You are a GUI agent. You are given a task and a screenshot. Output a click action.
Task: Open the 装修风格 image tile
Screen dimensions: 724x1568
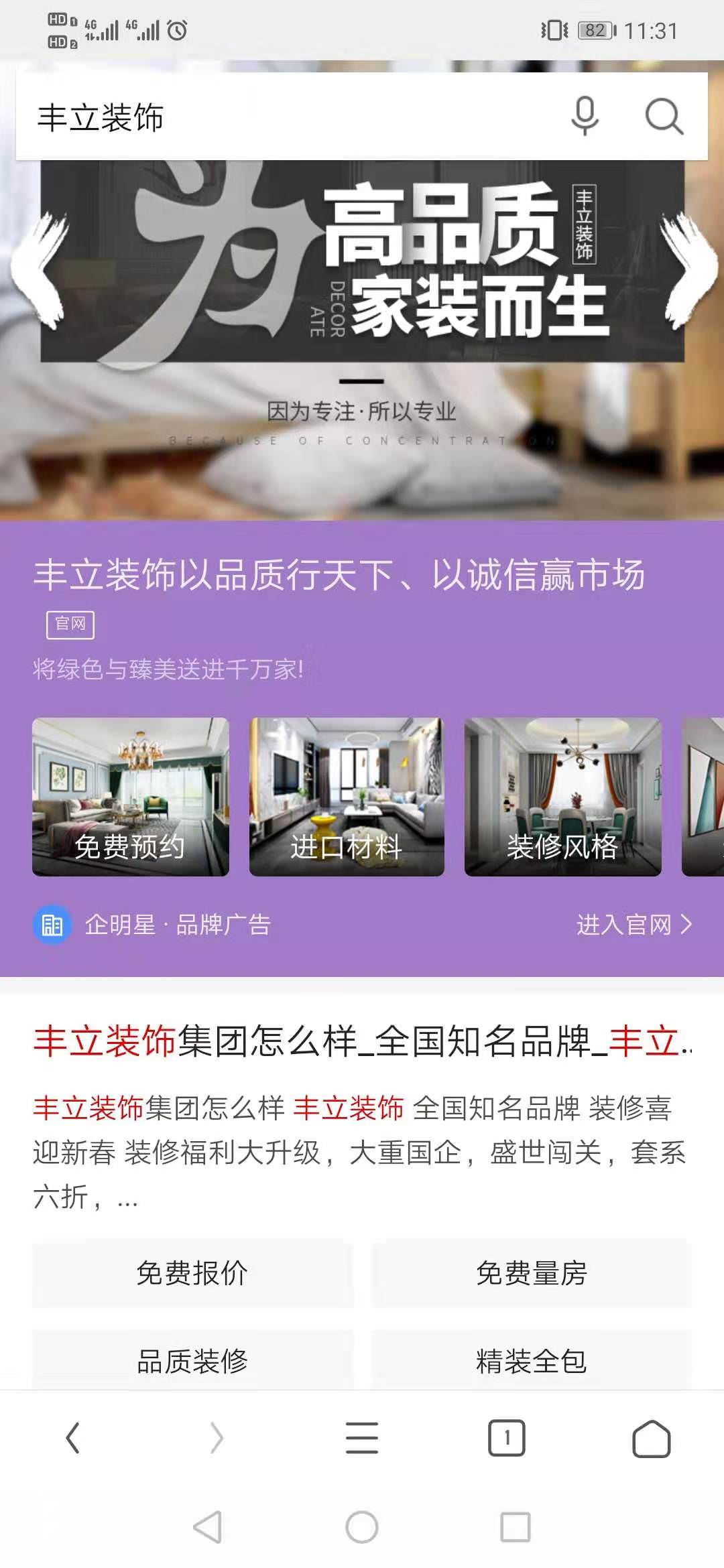(x=562, y=797)
